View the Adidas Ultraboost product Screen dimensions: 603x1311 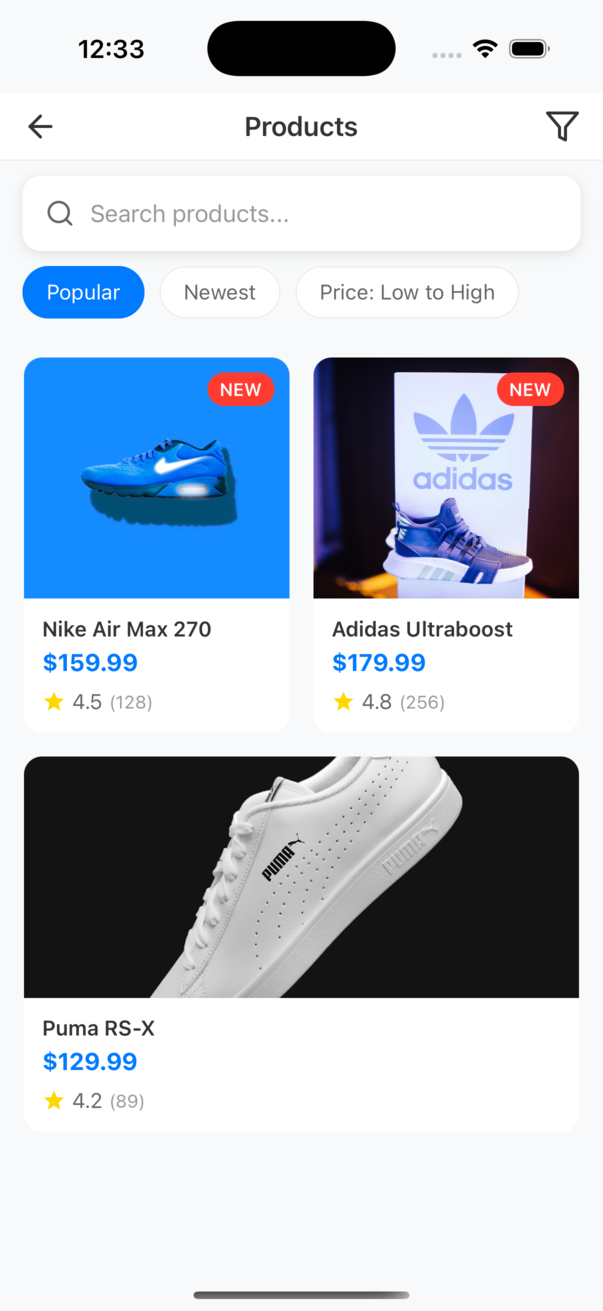[446, 544]
